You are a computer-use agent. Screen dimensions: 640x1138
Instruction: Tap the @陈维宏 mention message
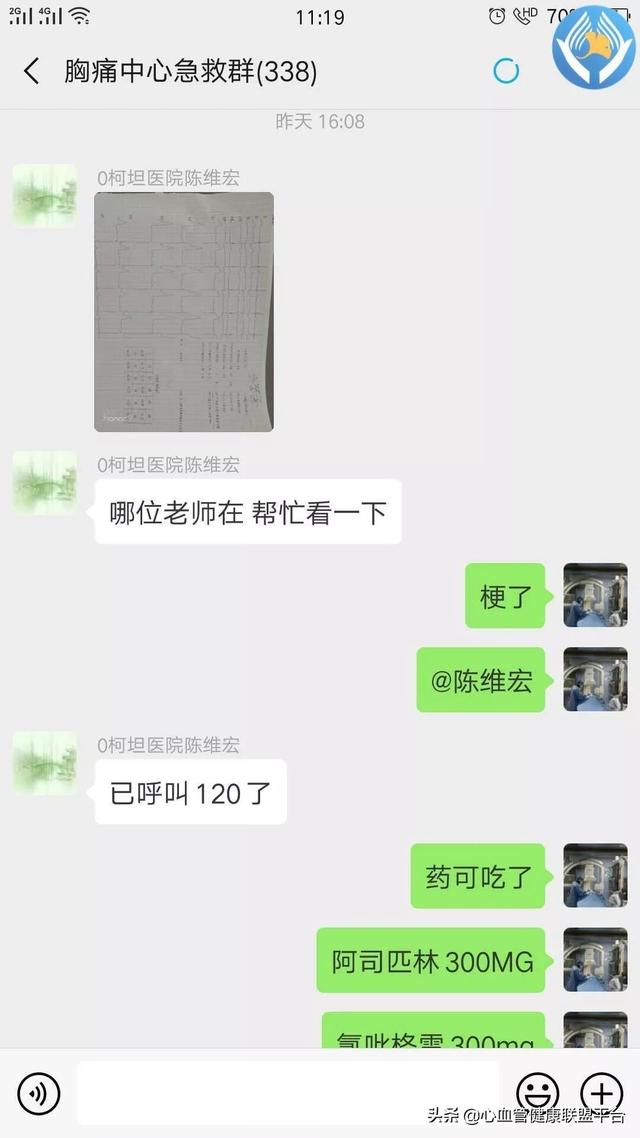[x=481, y=681]
